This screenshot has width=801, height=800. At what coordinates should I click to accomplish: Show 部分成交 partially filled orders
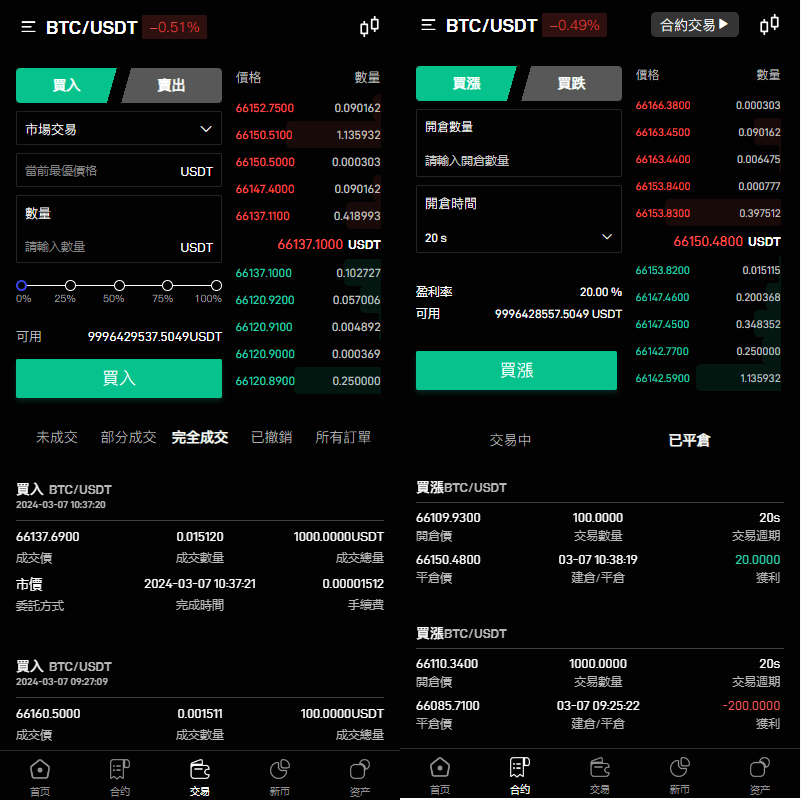coord(128,437)
